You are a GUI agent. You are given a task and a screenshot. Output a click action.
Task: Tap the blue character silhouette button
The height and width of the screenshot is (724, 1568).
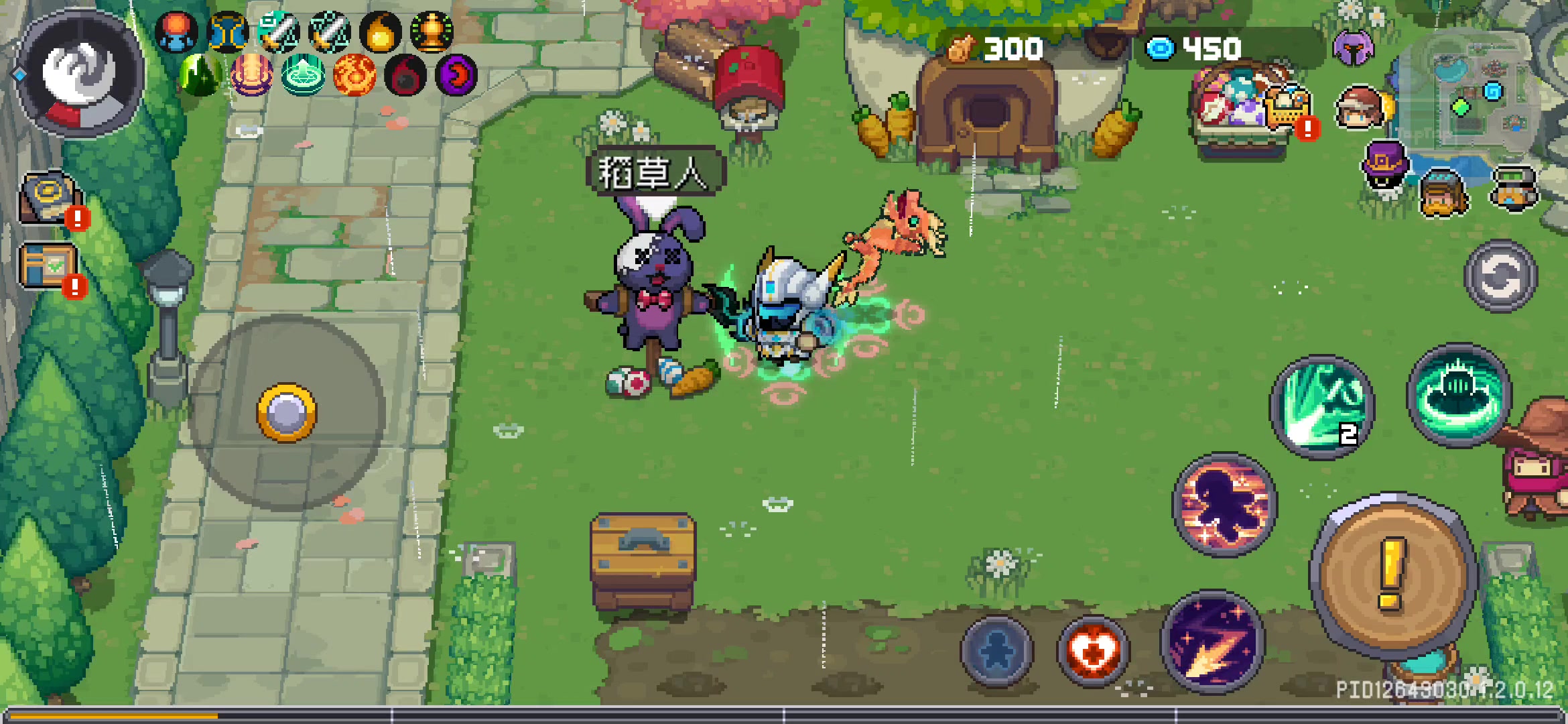coord(996,650)
